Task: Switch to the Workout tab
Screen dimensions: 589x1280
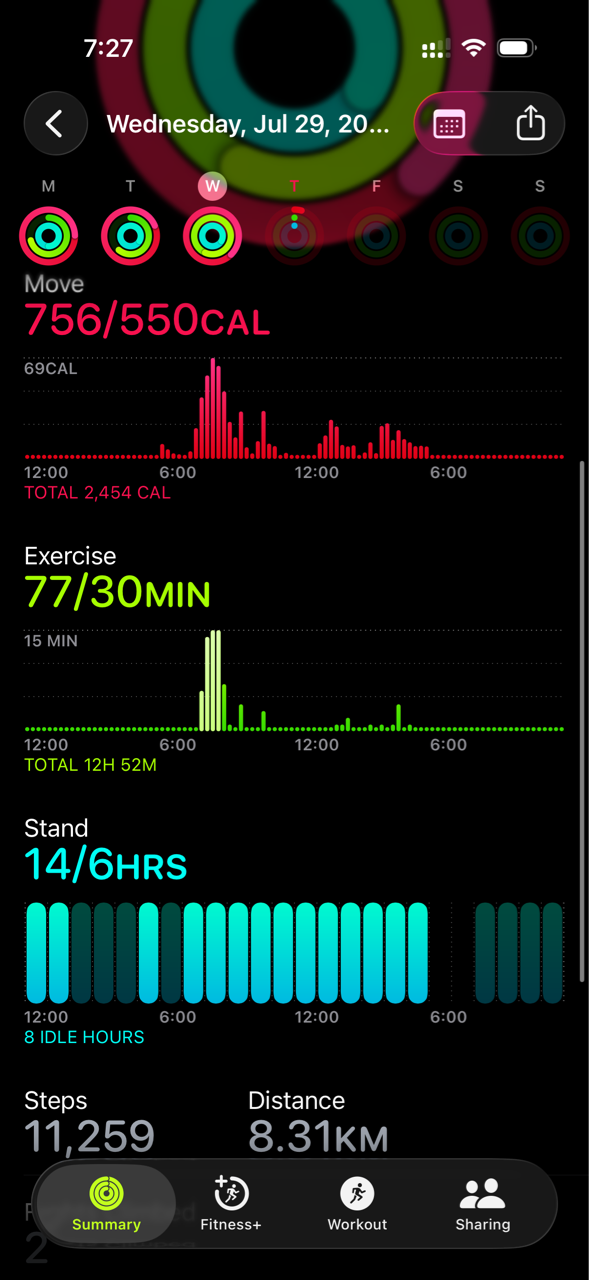Action: (x=357, y=1204)
